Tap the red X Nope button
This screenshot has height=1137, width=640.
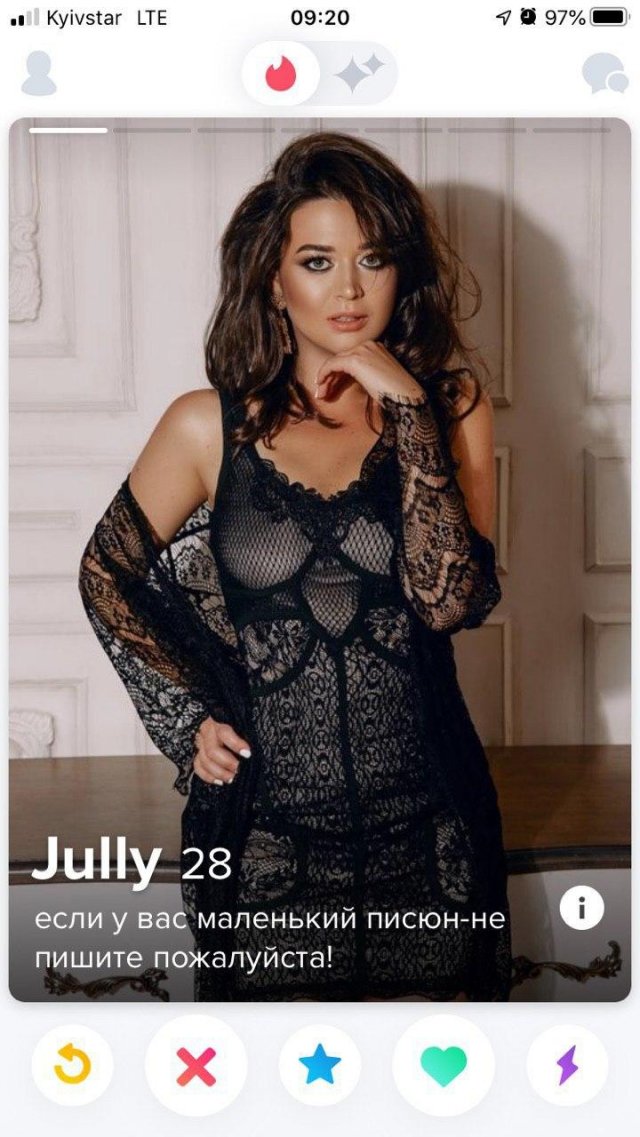click(196, 1066)
